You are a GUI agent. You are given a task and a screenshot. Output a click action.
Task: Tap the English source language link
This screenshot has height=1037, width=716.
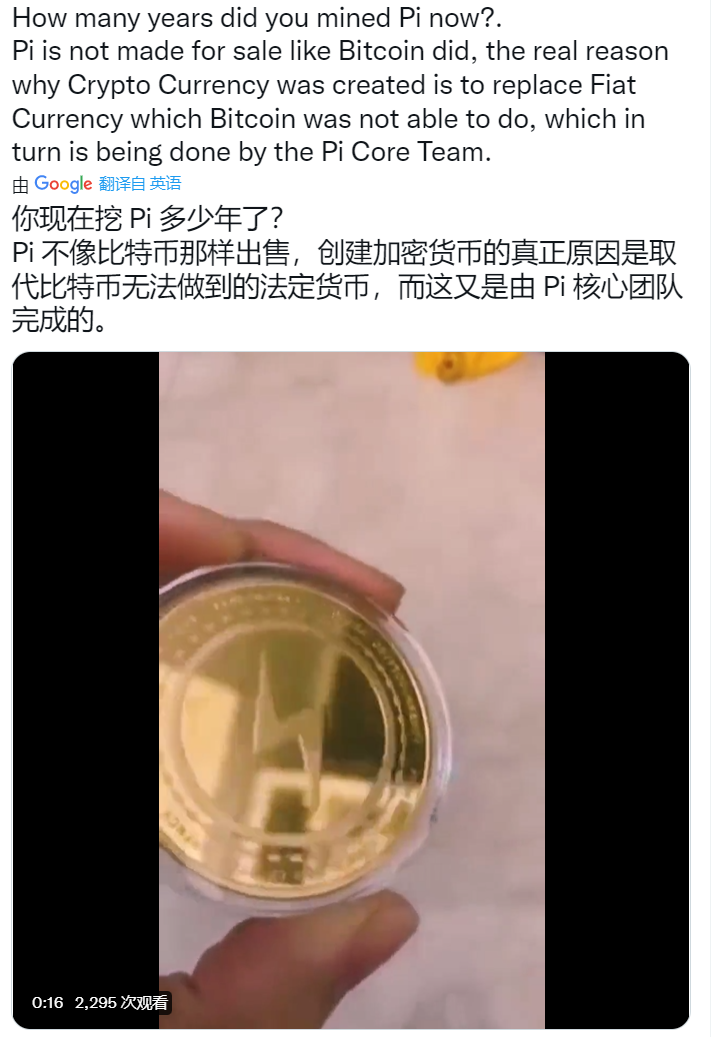point(166,184)
